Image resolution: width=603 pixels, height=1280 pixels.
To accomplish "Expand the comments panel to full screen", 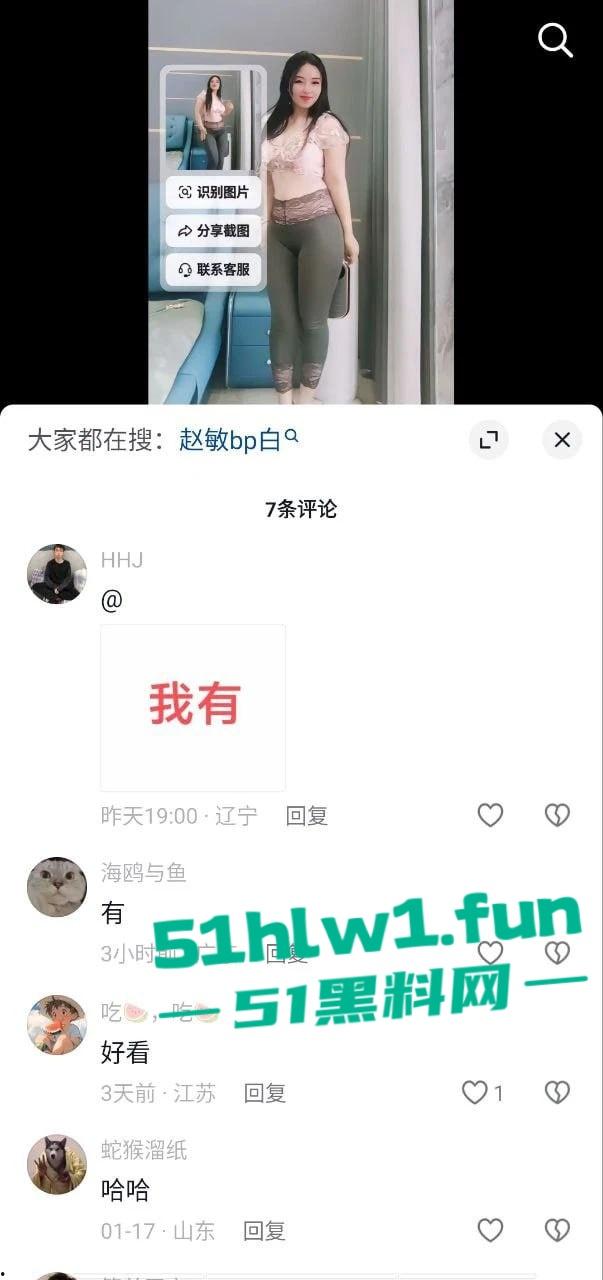I will (488, 440).
